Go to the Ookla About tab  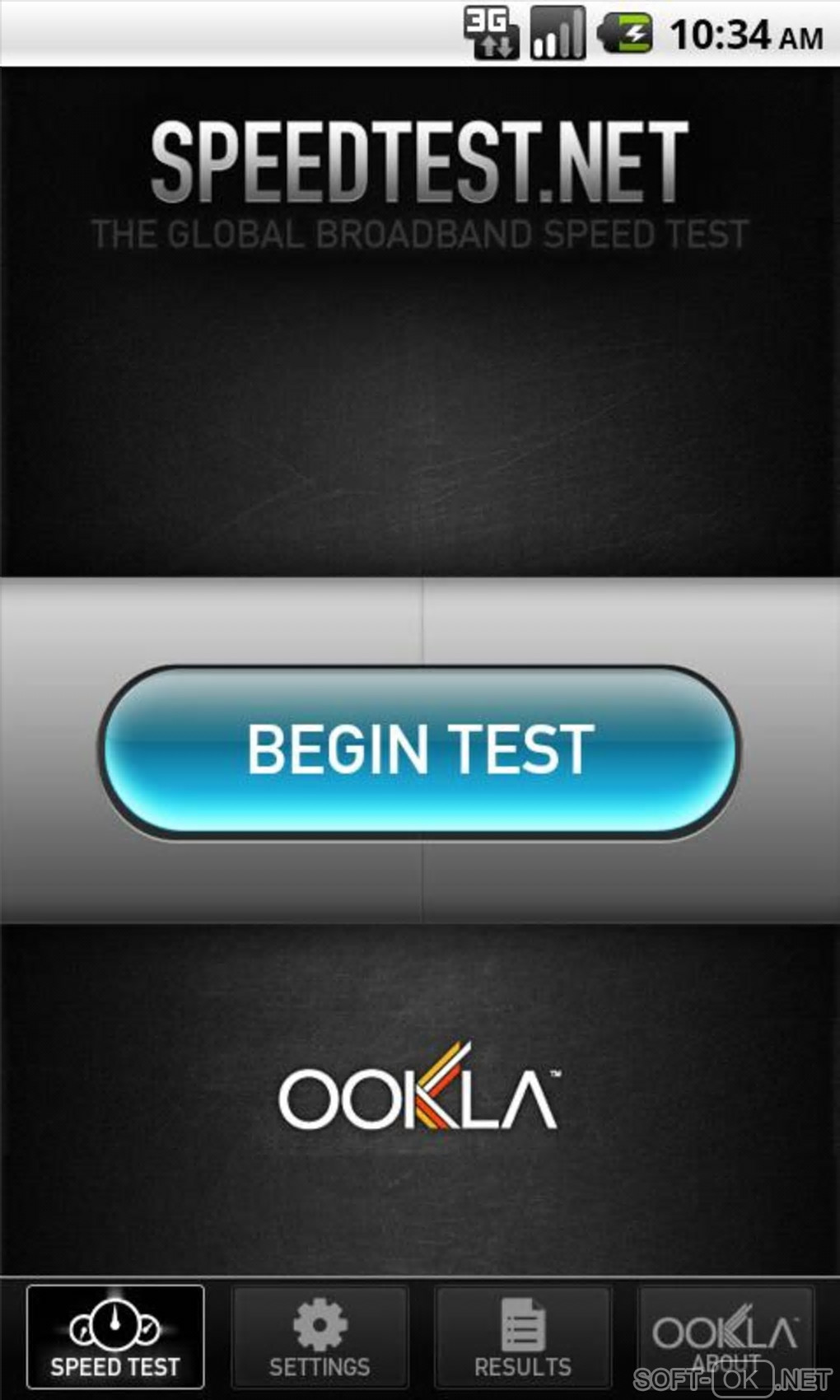pyautogui.click(x=725, y=1334)
